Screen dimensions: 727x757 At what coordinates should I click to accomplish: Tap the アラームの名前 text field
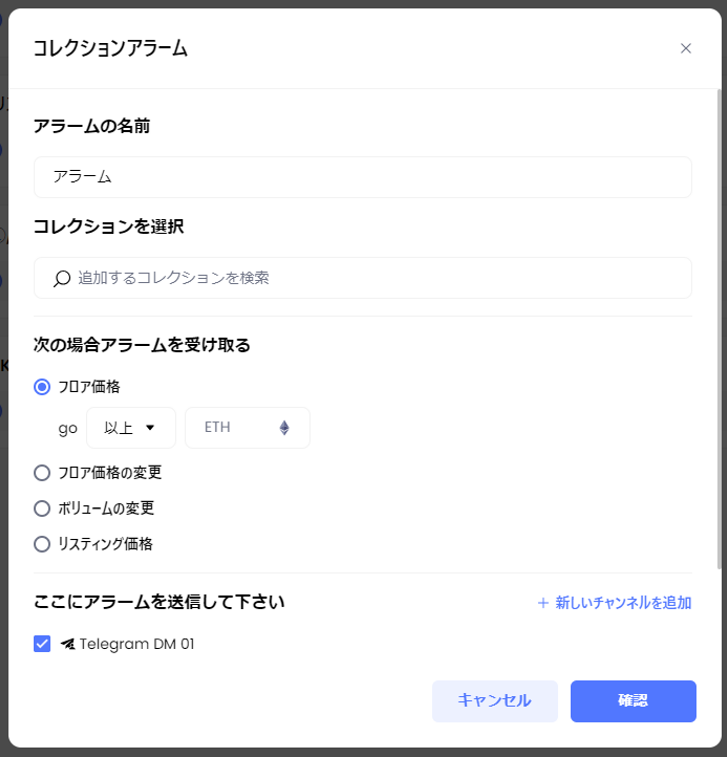click(362, 177)
